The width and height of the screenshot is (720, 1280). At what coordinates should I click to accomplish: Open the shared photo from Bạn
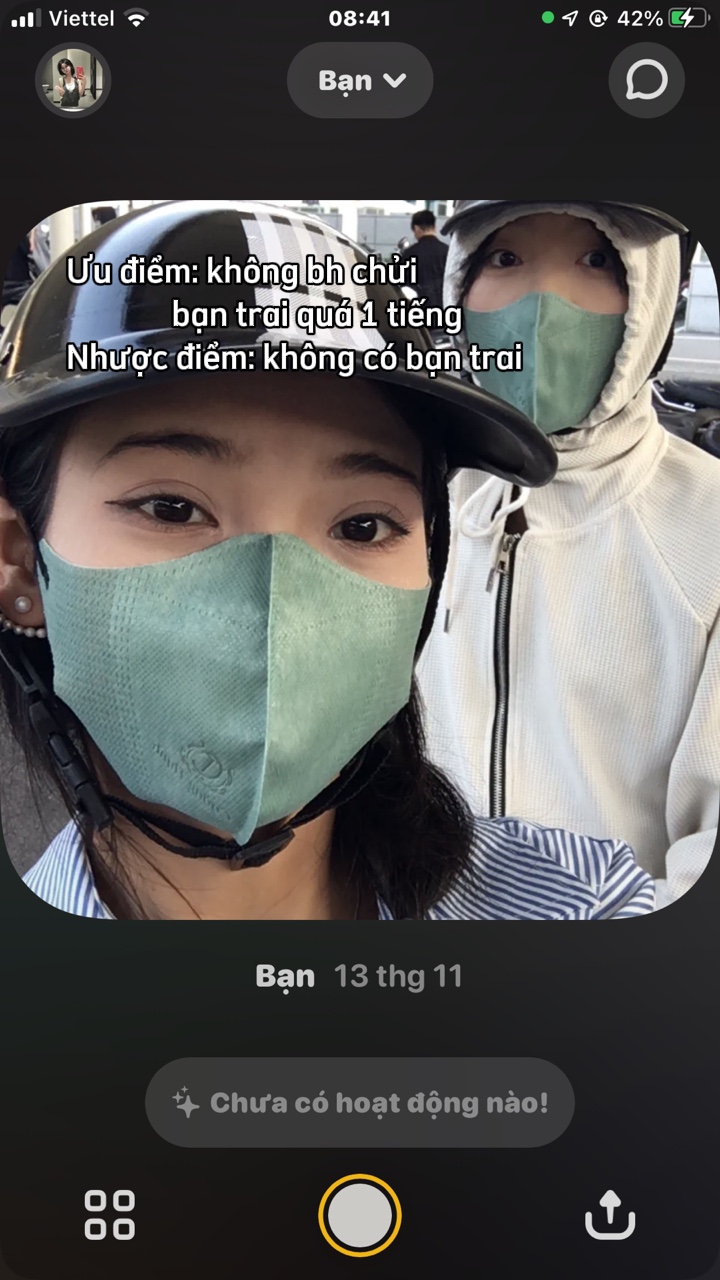click(360, 559)
